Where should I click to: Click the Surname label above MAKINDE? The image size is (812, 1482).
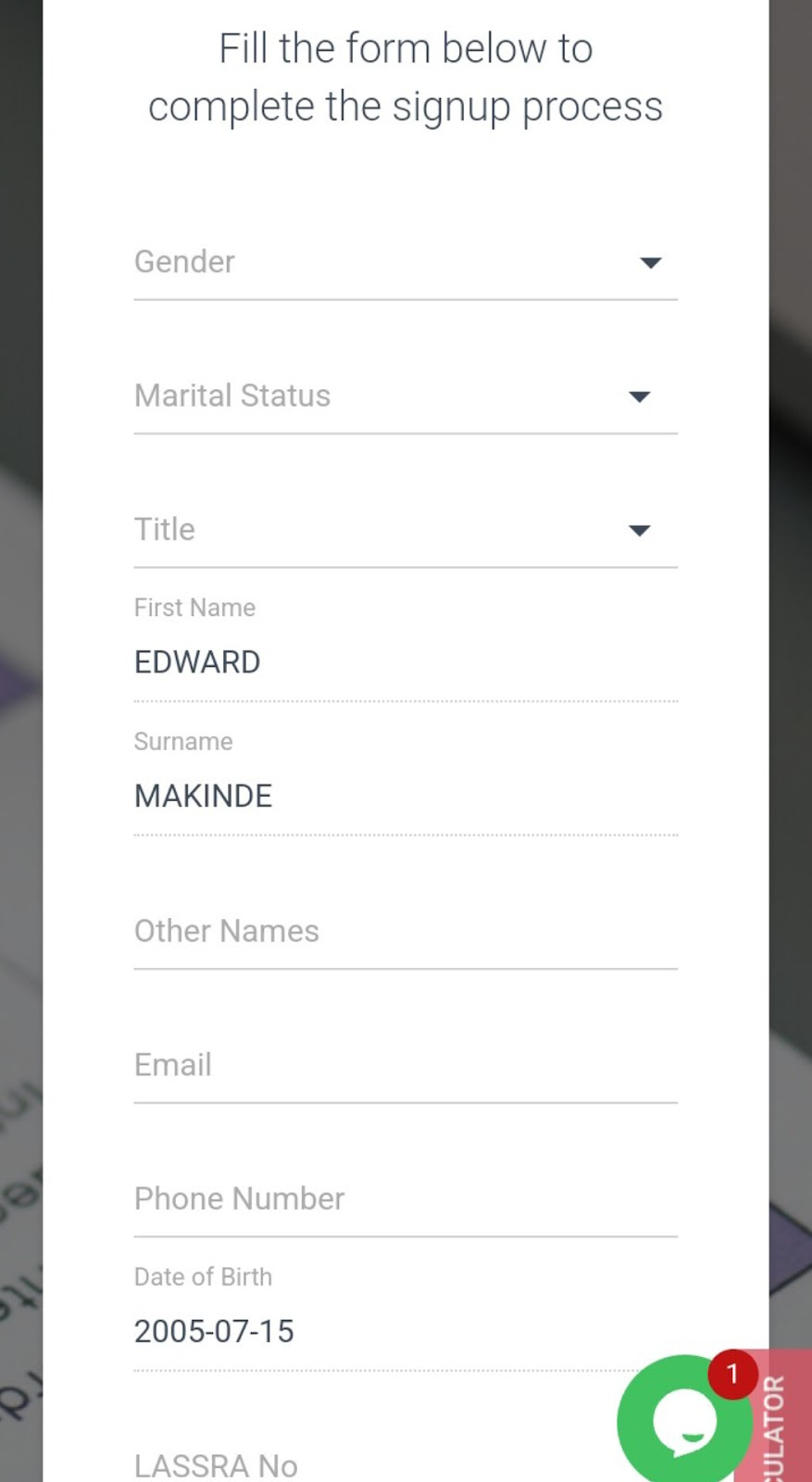tap(182, 741)
